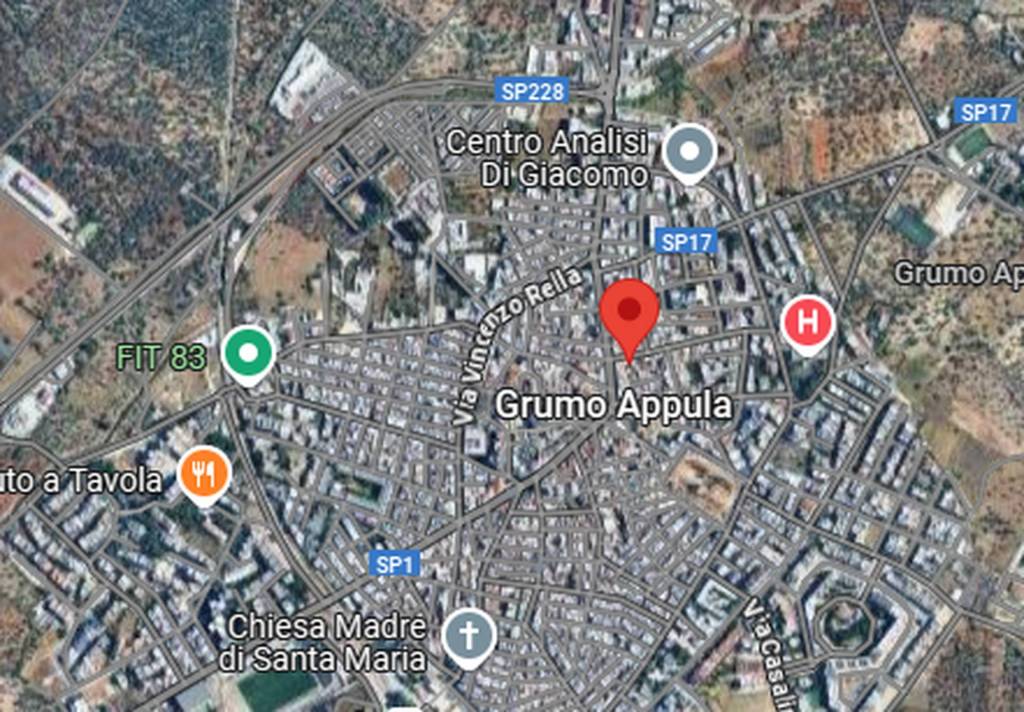Open the hospital H marker
The image size is (1024, 712).
[x=808, y=322]
